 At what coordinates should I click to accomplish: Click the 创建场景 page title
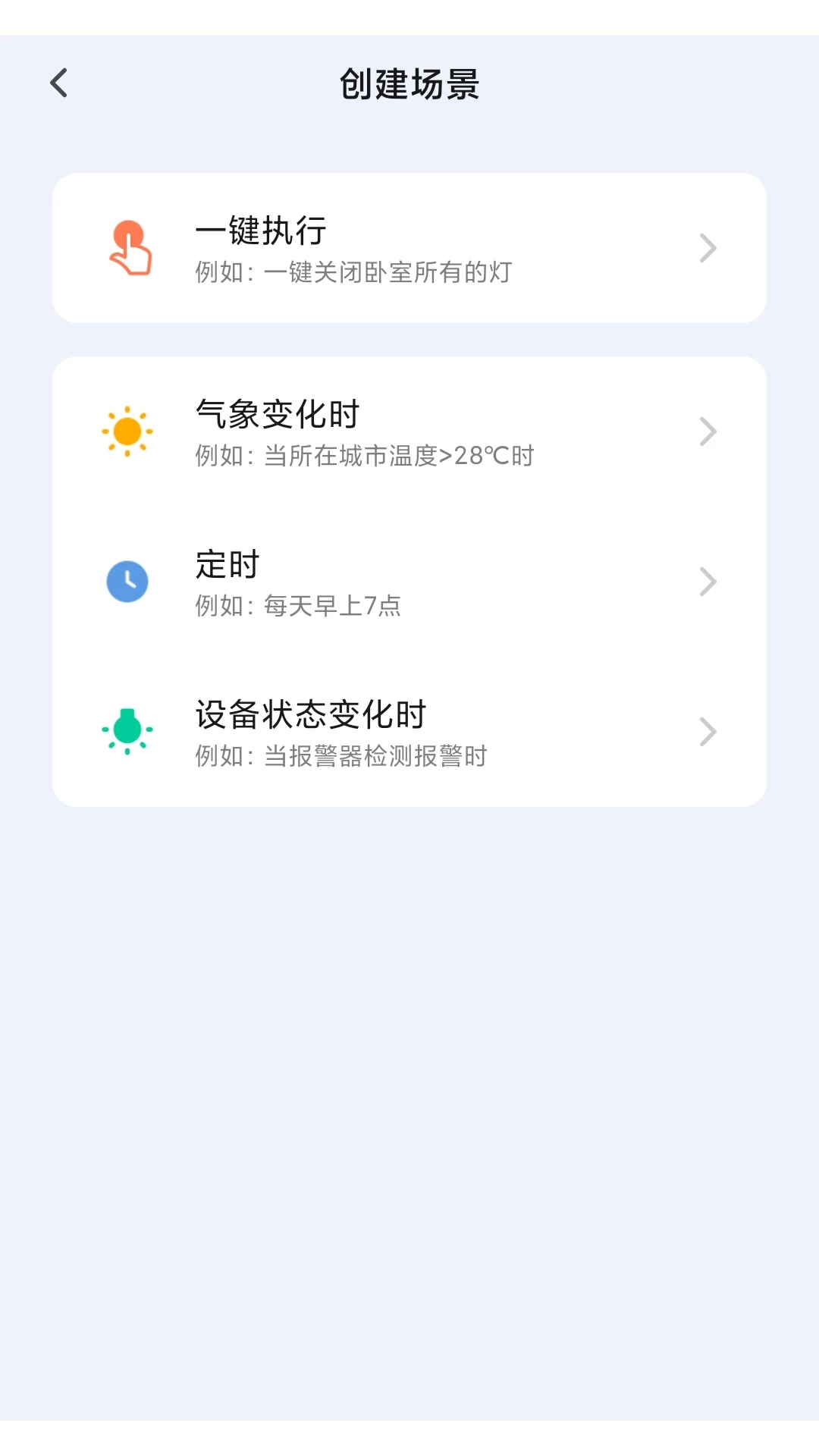tap(409, 83)
